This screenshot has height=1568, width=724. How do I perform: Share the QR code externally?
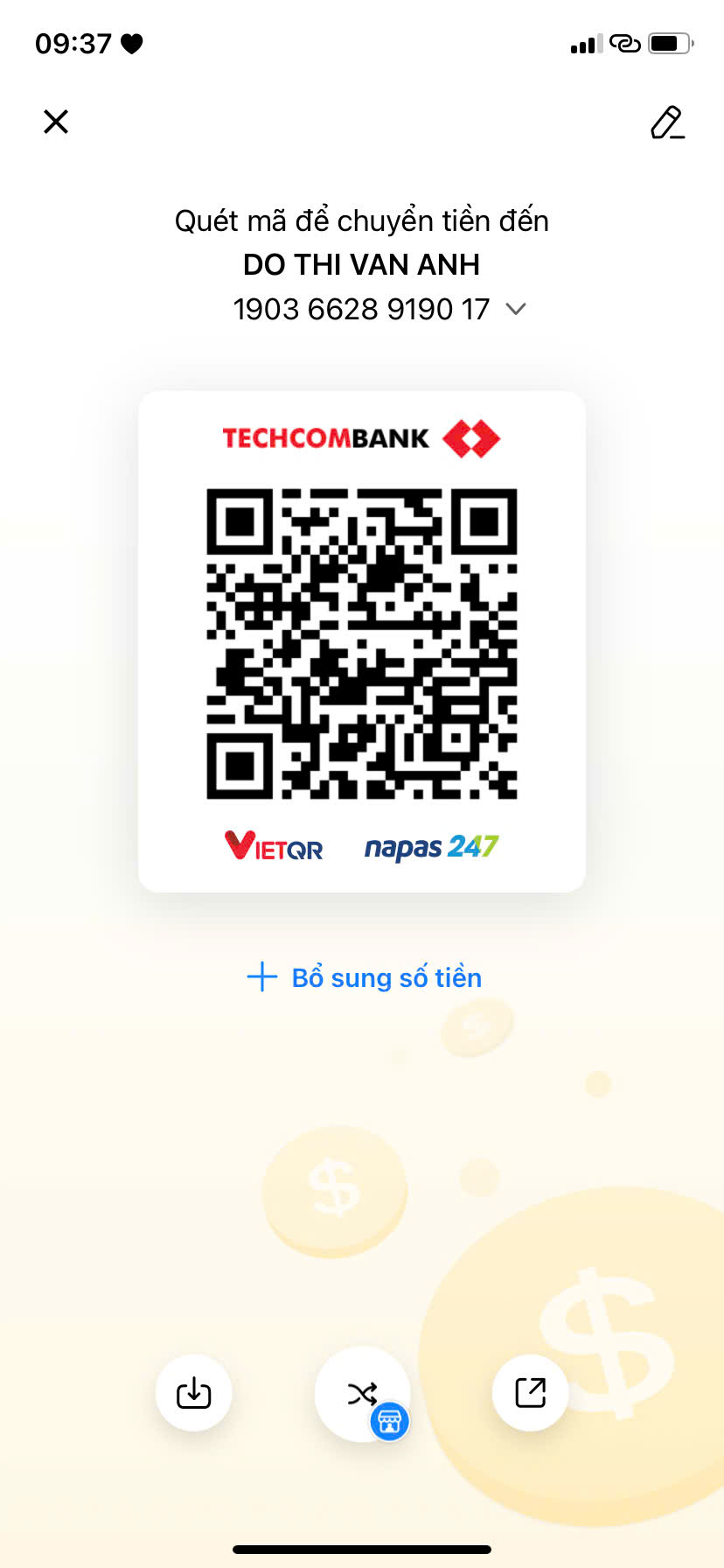(x=530, y=1393)
